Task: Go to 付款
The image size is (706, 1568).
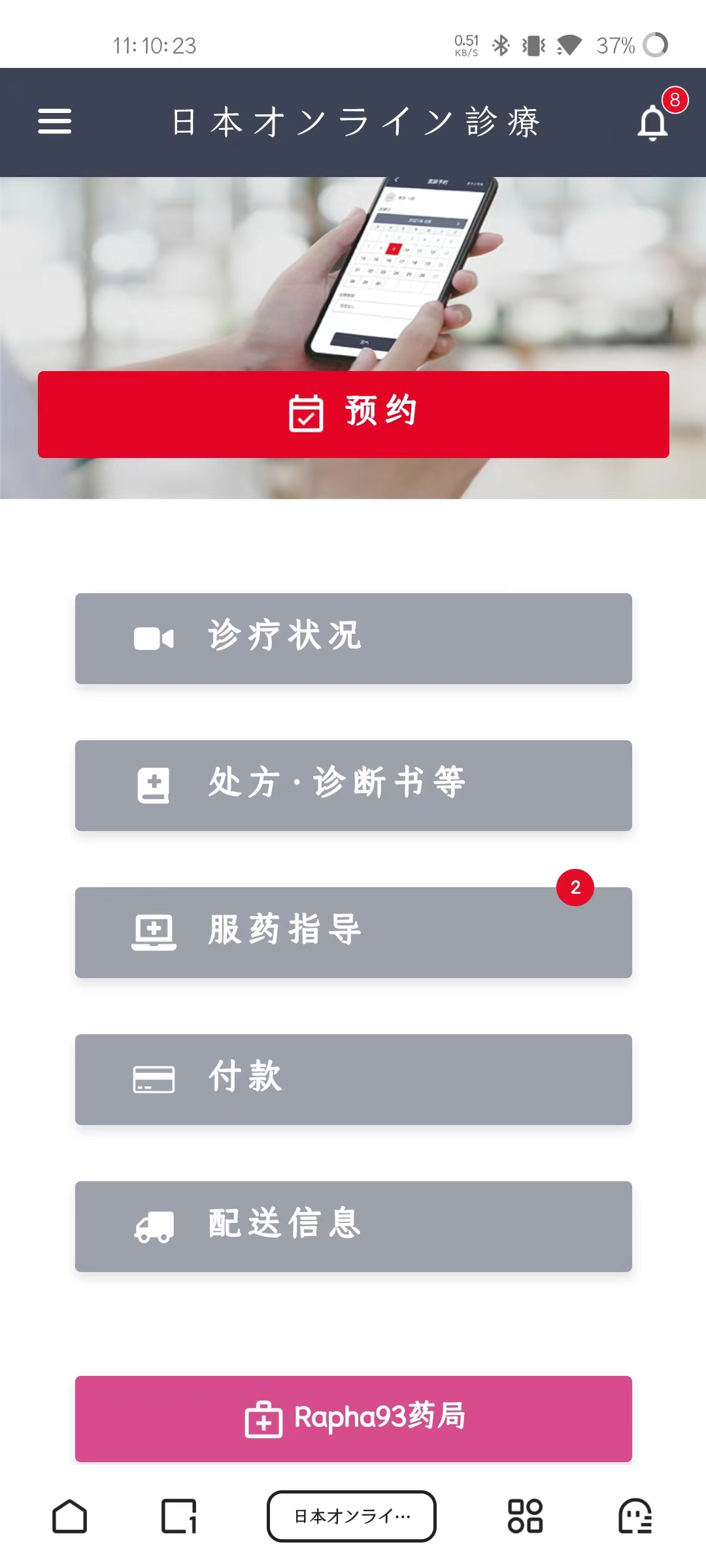Action: (x=353, y=1079)
